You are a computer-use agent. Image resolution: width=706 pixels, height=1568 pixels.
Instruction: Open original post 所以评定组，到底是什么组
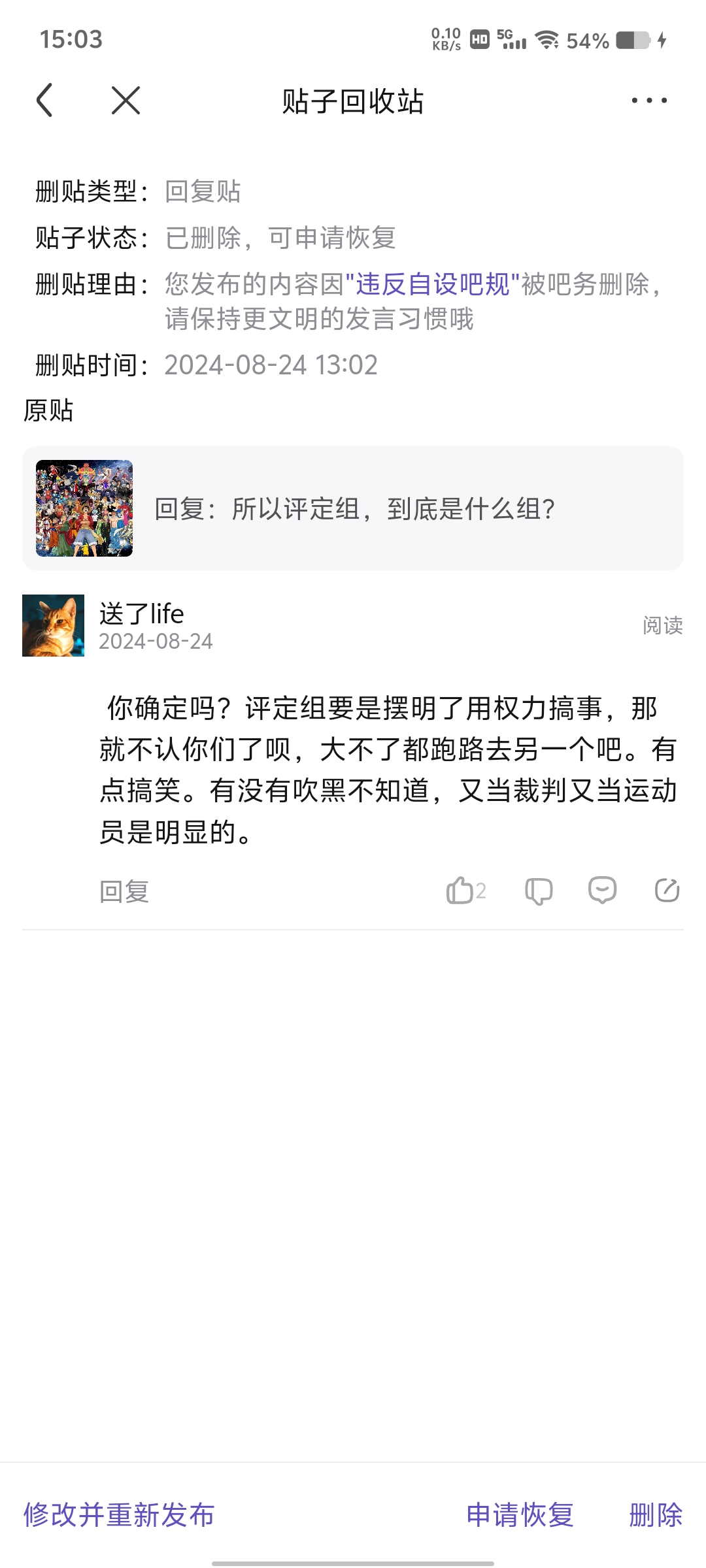tap(353, 508)
